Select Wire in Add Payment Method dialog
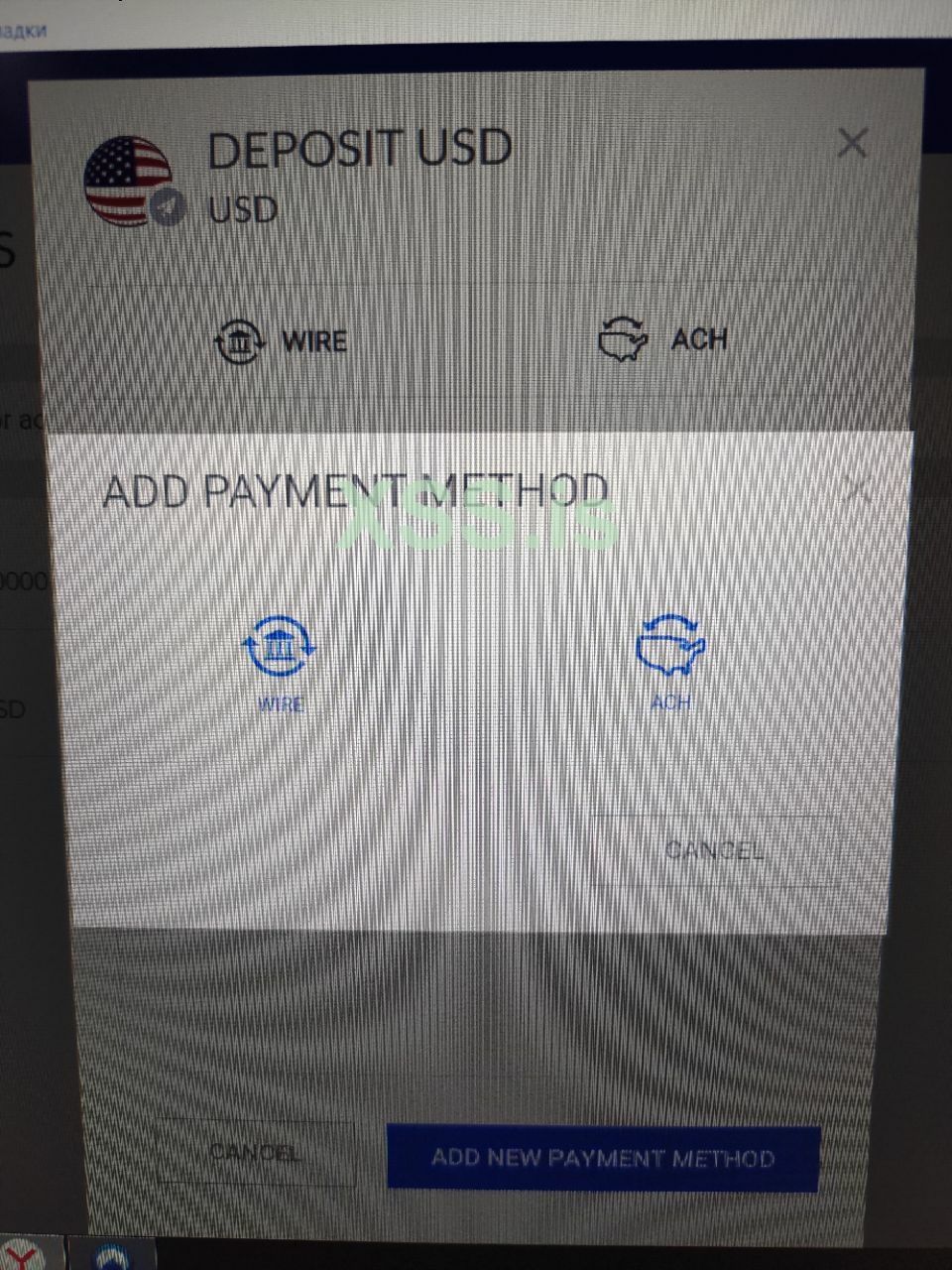This screenshot has width=952, height=1270. click(x=281, y=660)
